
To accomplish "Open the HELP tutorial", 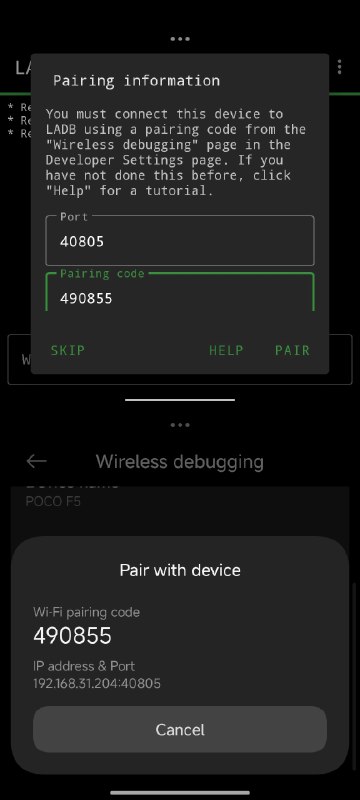I will point(226,351).
